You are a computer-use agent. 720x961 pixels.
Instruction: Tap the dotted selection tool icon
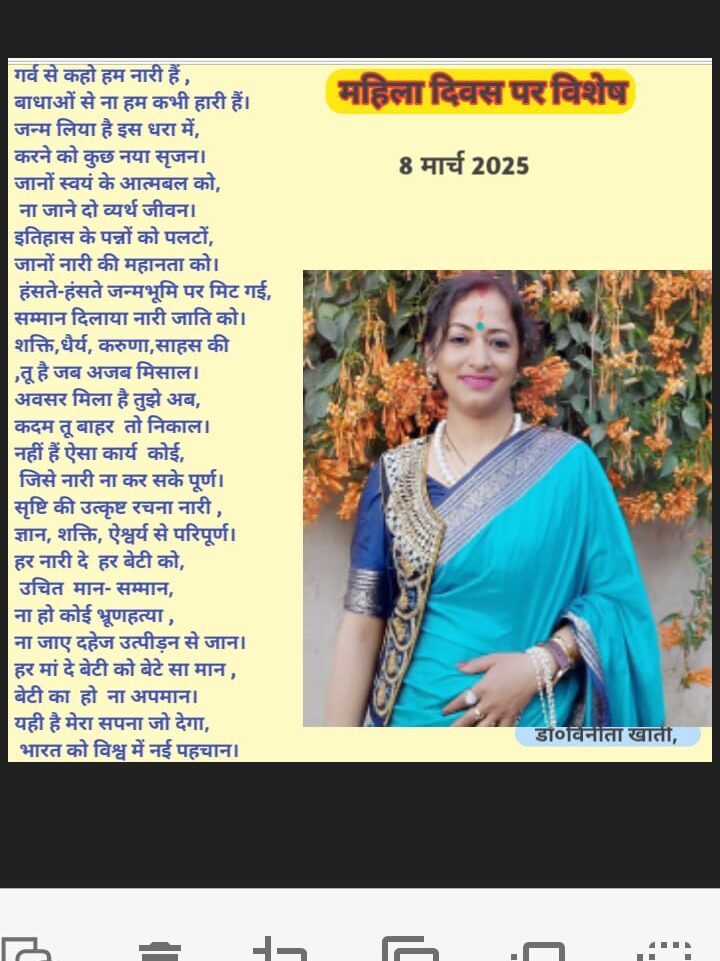(663, 949)
